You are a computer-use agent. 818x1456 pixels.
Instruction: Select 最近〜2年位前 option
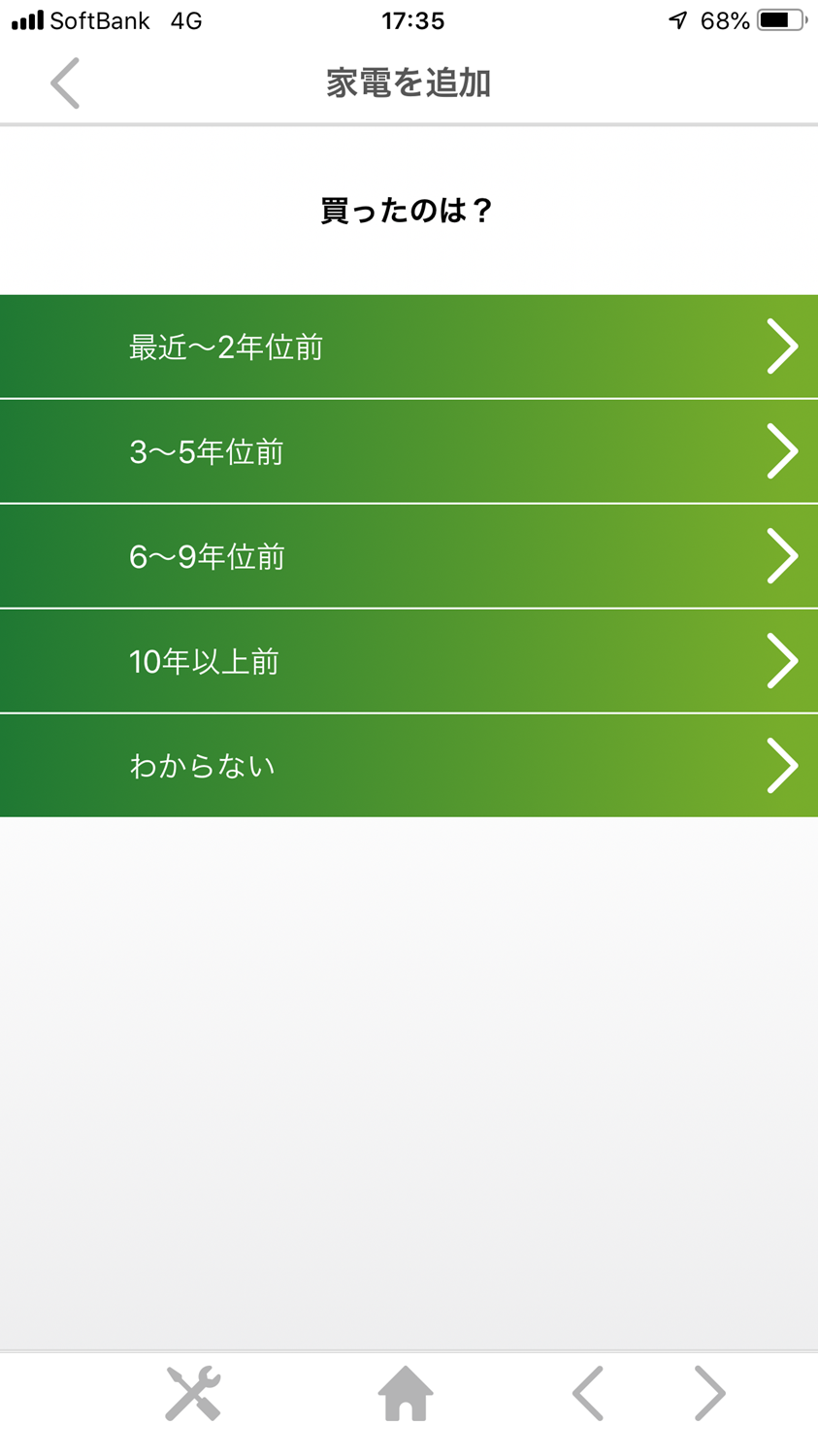click(x=409, y=347)
